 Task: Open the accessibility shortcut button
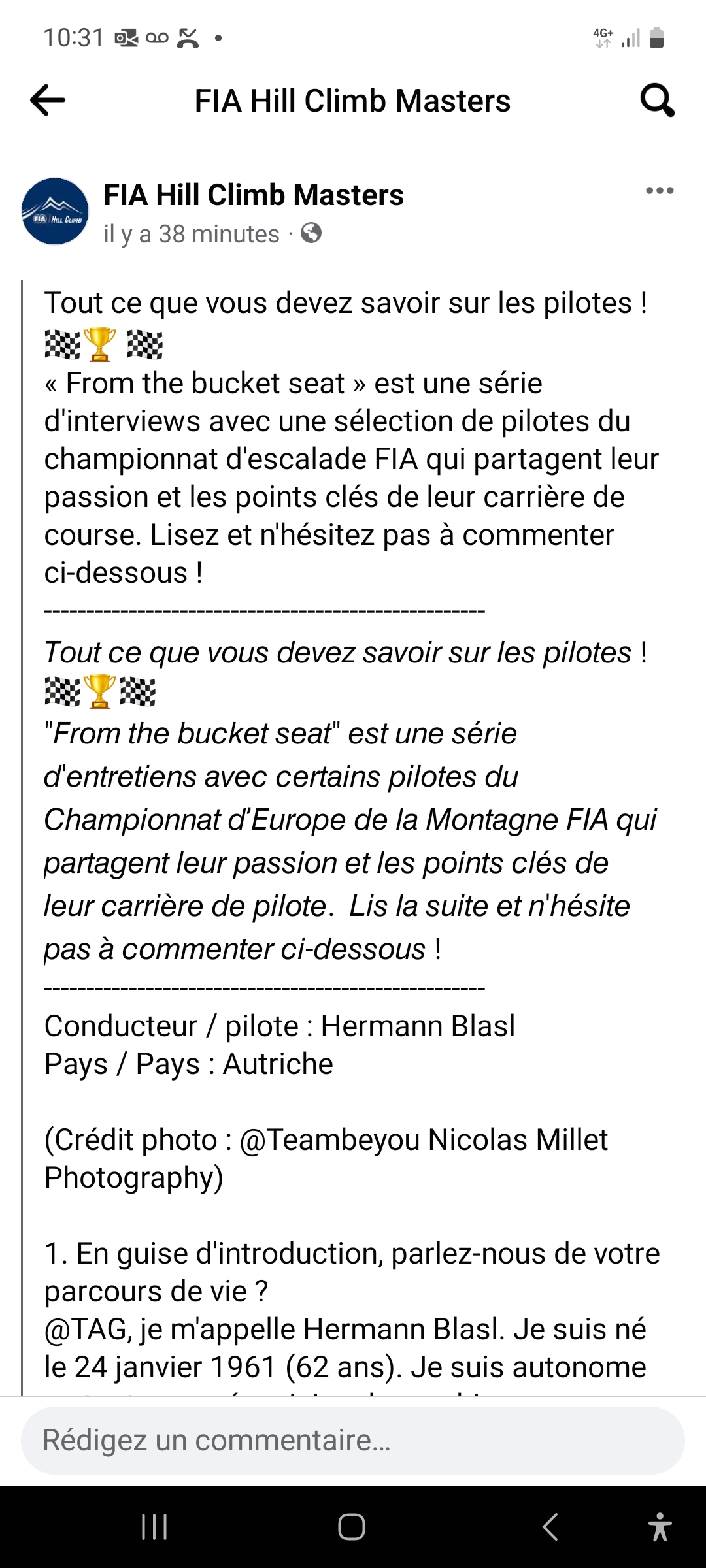[660, 1527]
